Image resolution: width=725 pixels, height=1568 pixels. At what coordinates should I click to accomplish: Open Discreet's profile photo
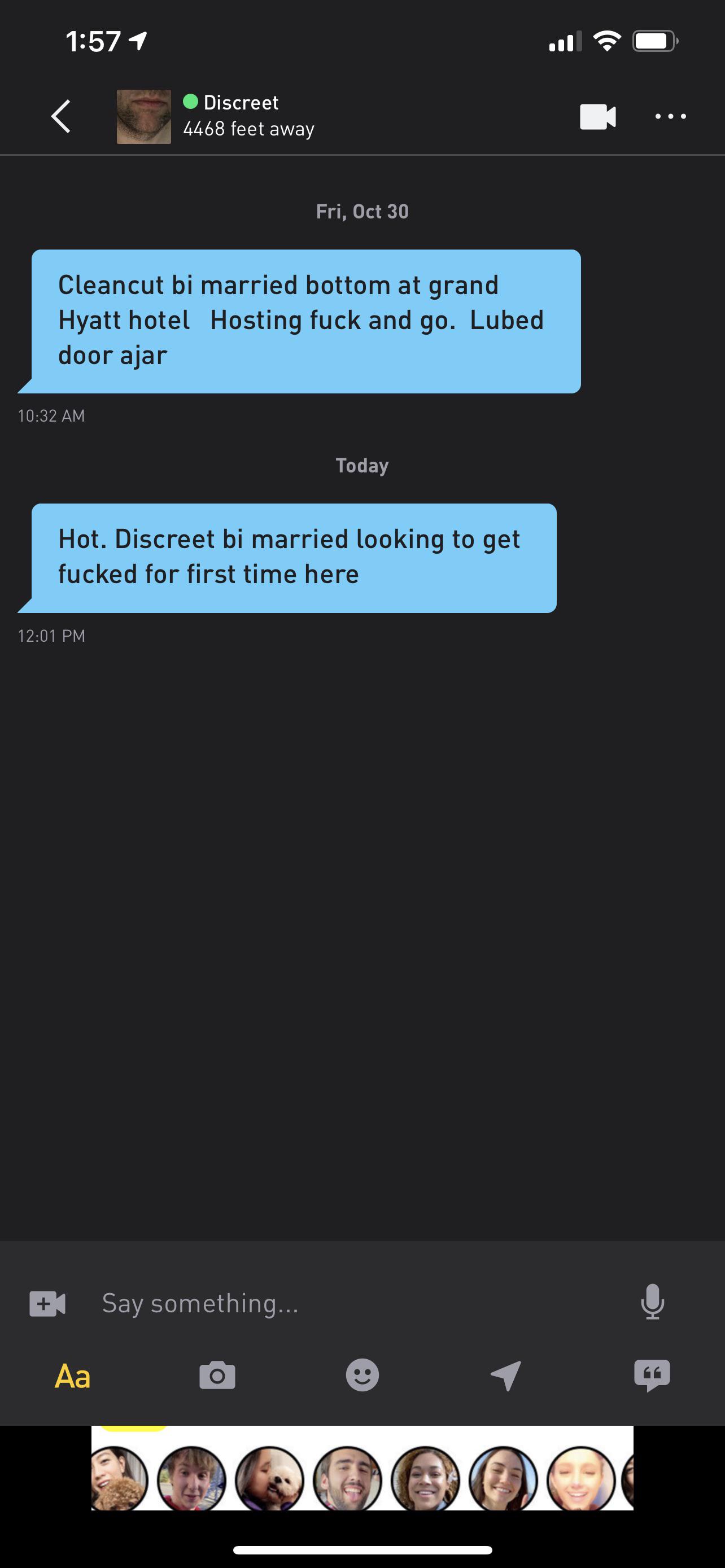point(143,116)
